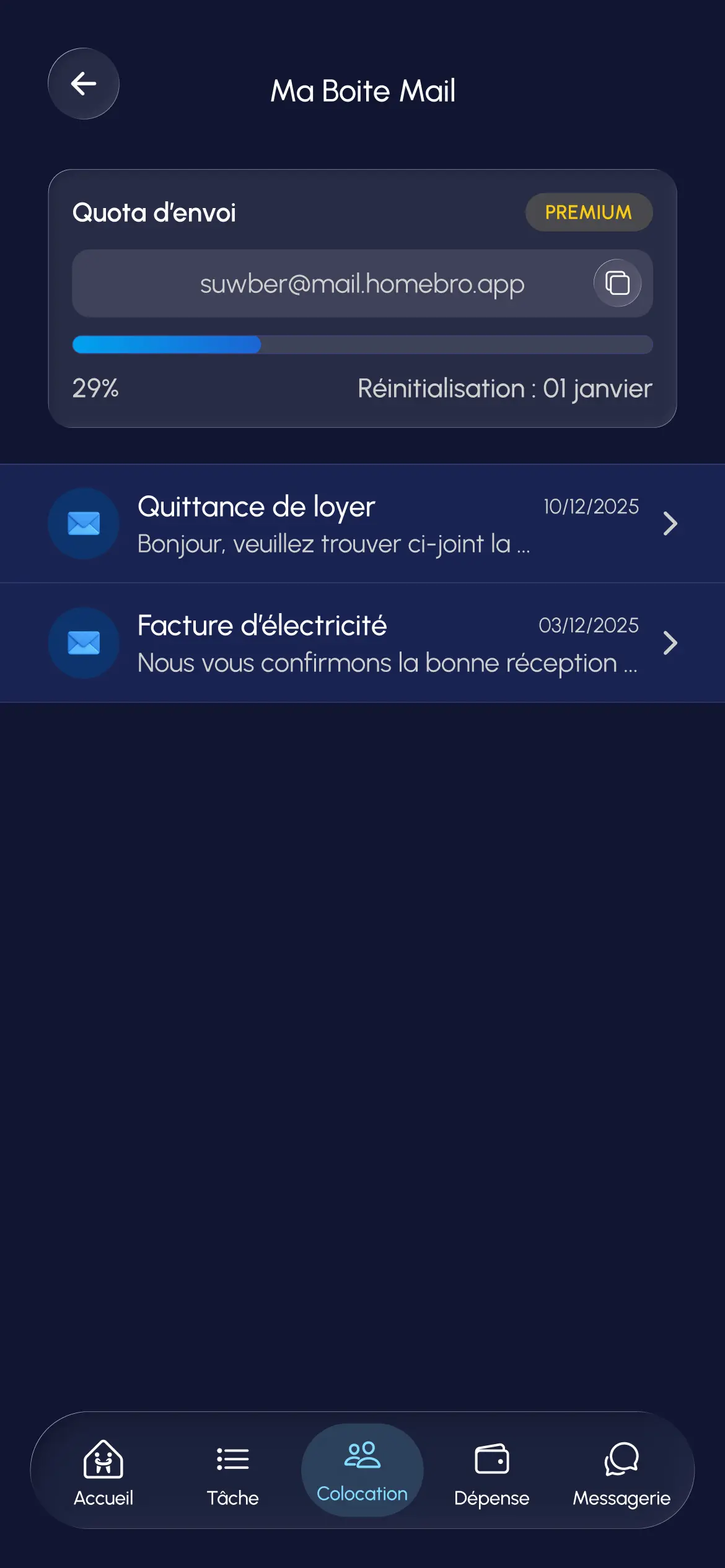Image resolution: width=725 pixels, height=1568 pixels.
Task: Select the Colocation tab
Action: [x=362, y=1470]
